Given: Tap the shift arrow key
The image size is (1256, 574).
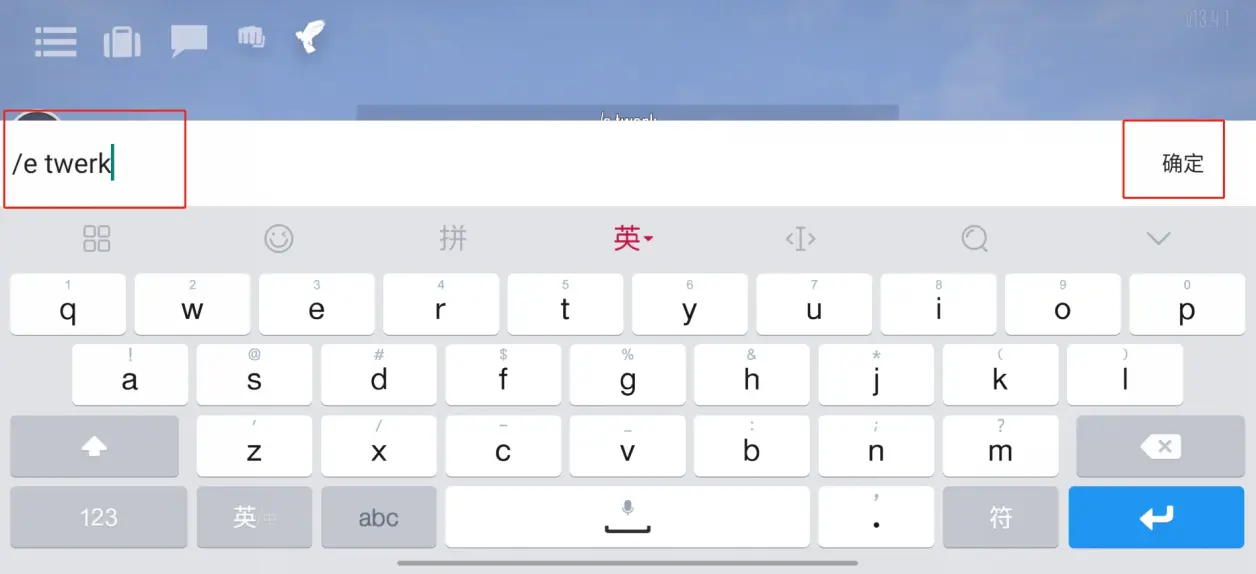Looking at the screenshot, I should tap(94, 446).
